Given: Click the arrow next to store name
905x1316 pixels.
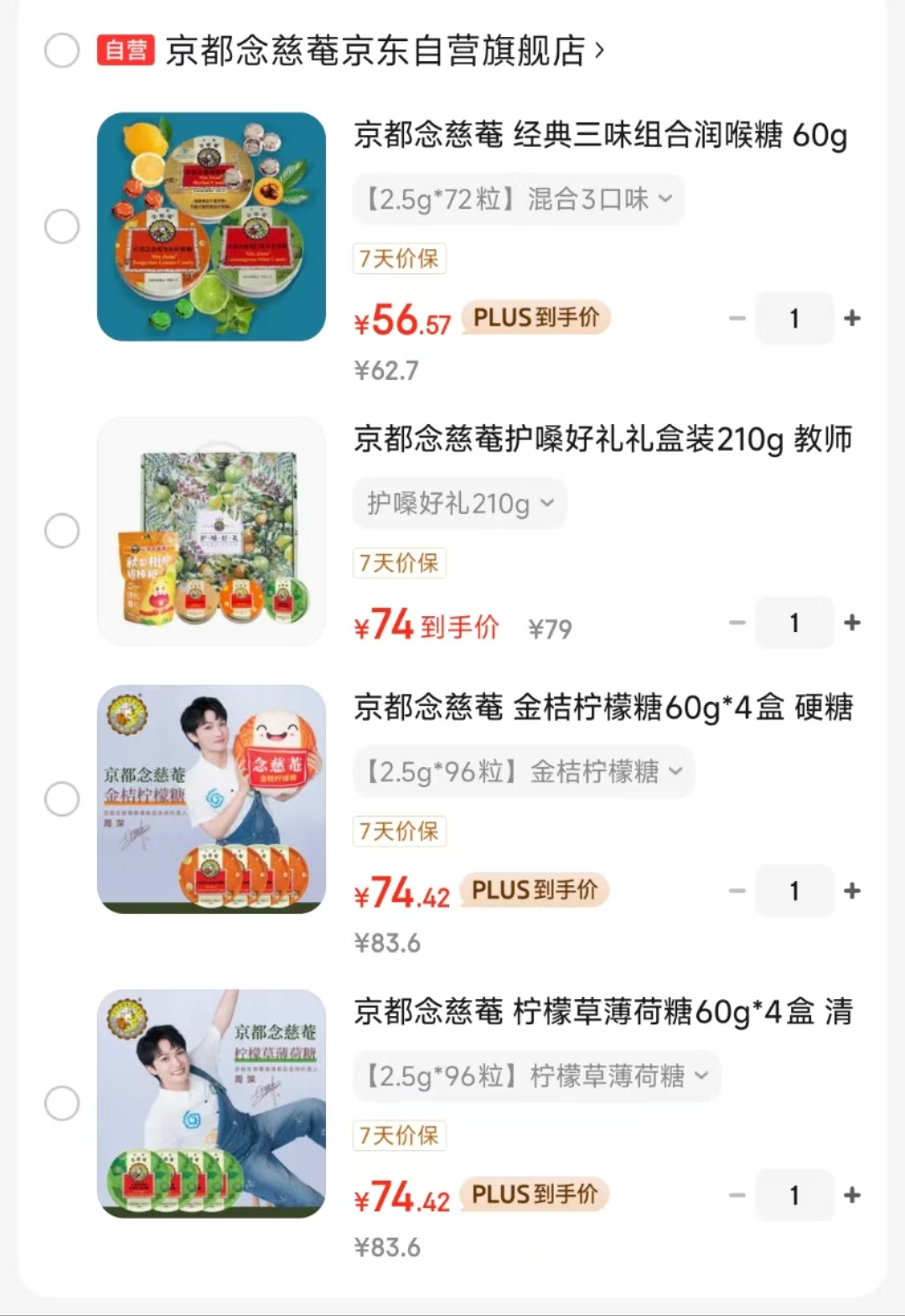Looking at the screenshot, I should pos(597,52).
